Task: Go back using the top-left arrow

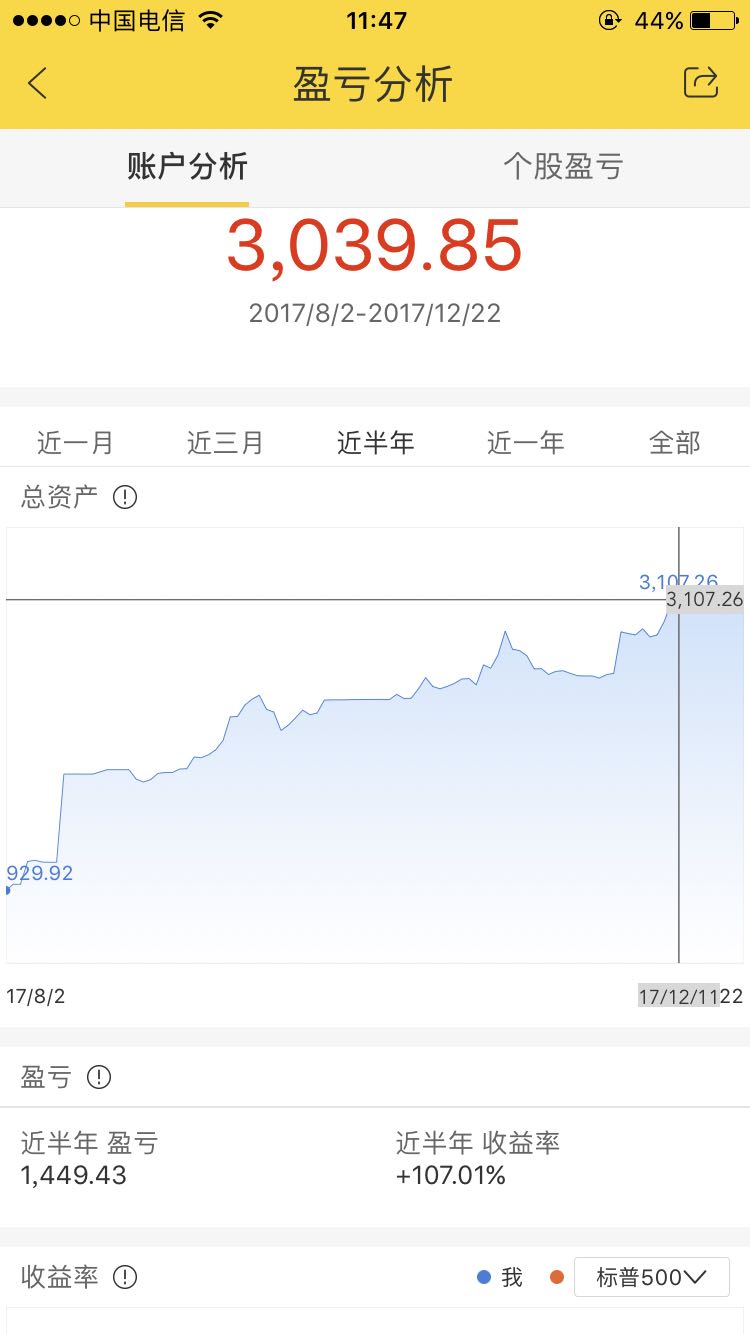Action: tap(38, 83)
